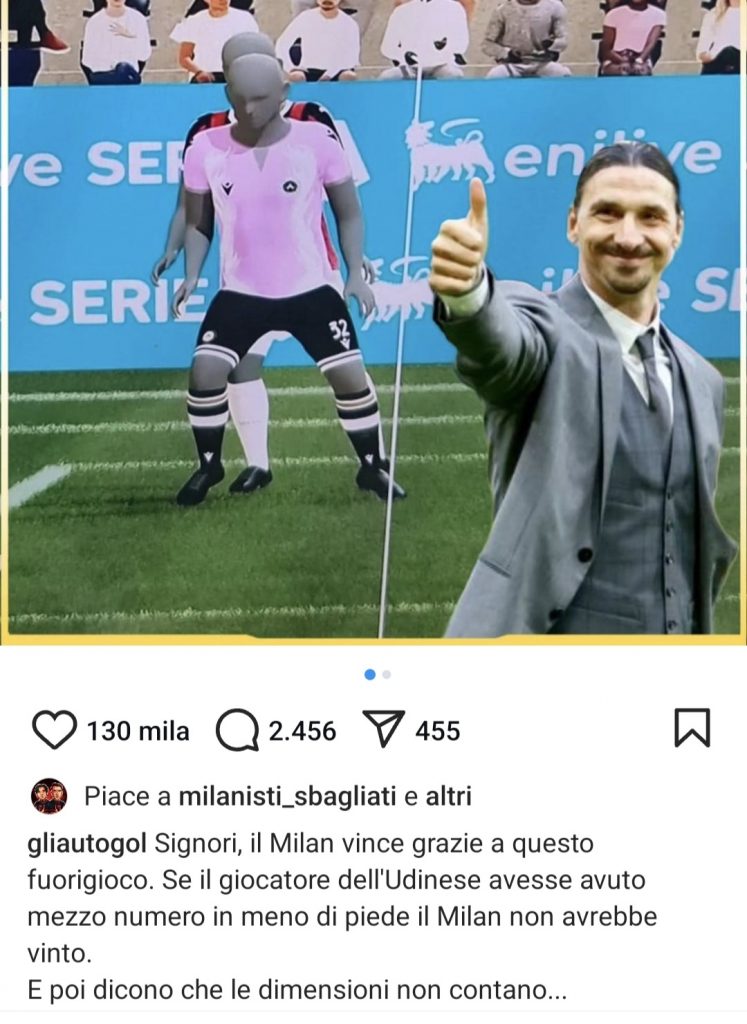Tap the heart icon to unlike later
The image size is (747, 1024).
click(57, 731)
